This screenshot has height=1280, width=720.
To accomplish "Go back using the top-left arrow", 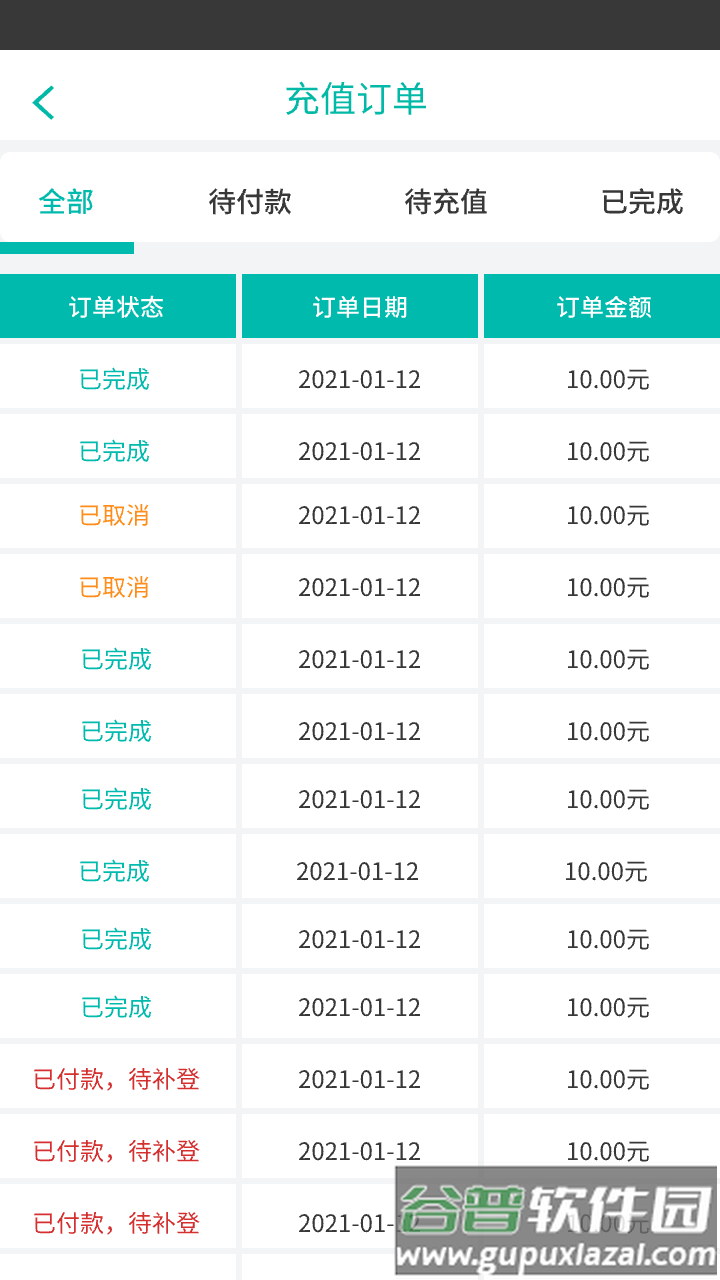I will pos(43,102).
